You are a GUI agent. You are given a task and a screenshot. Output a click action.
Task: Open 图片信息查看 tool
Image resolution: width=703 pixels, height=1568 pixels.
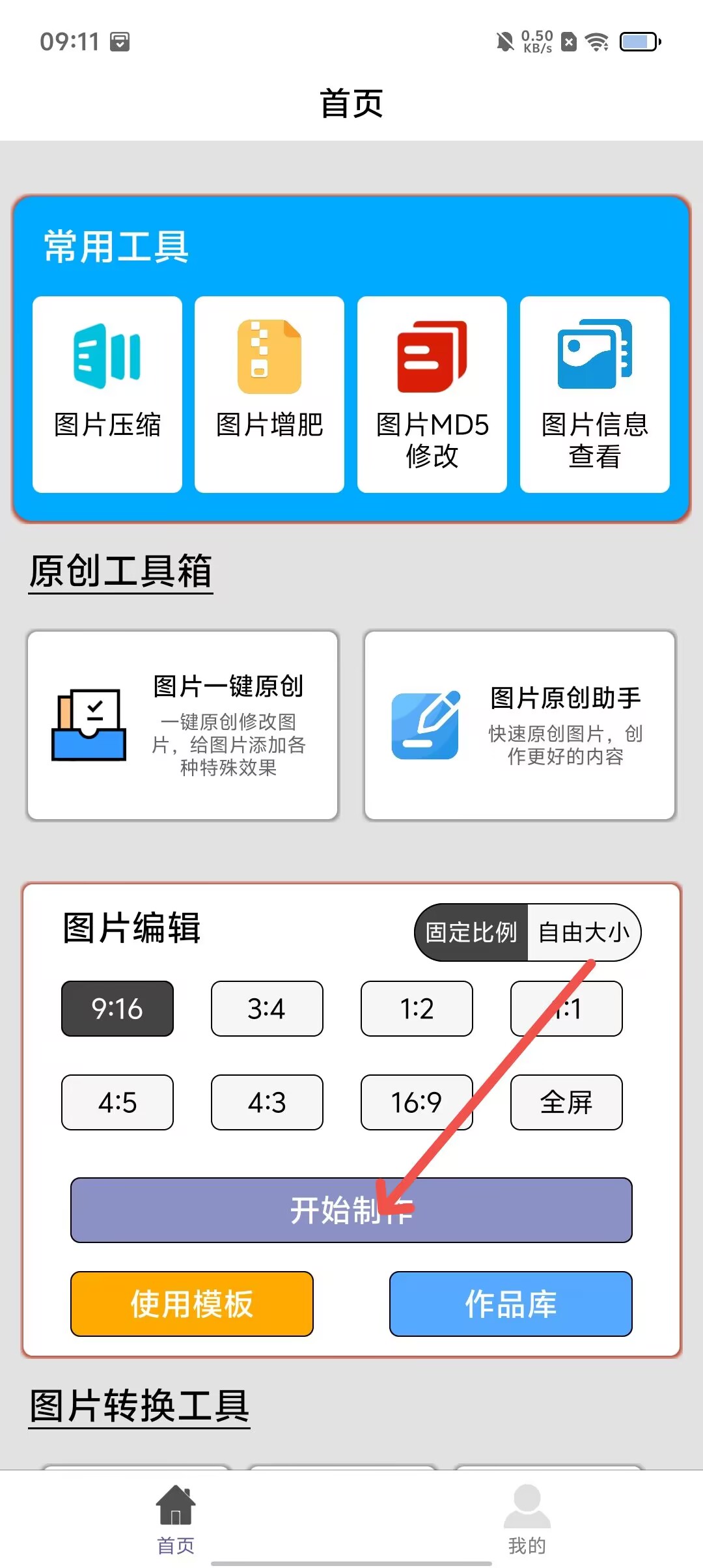tap(595, 394)
